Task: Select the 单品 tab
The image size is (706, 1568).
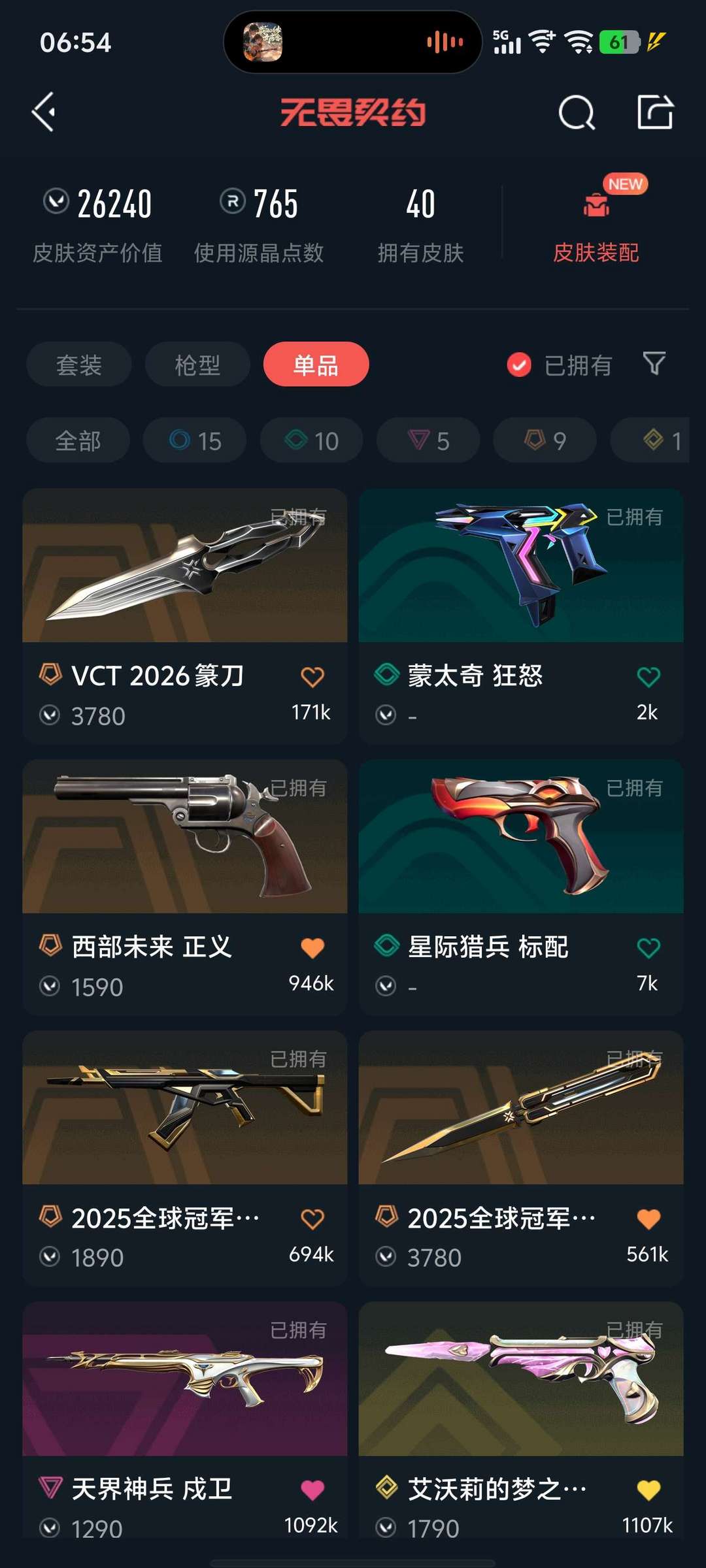Action: click(316, 365)
